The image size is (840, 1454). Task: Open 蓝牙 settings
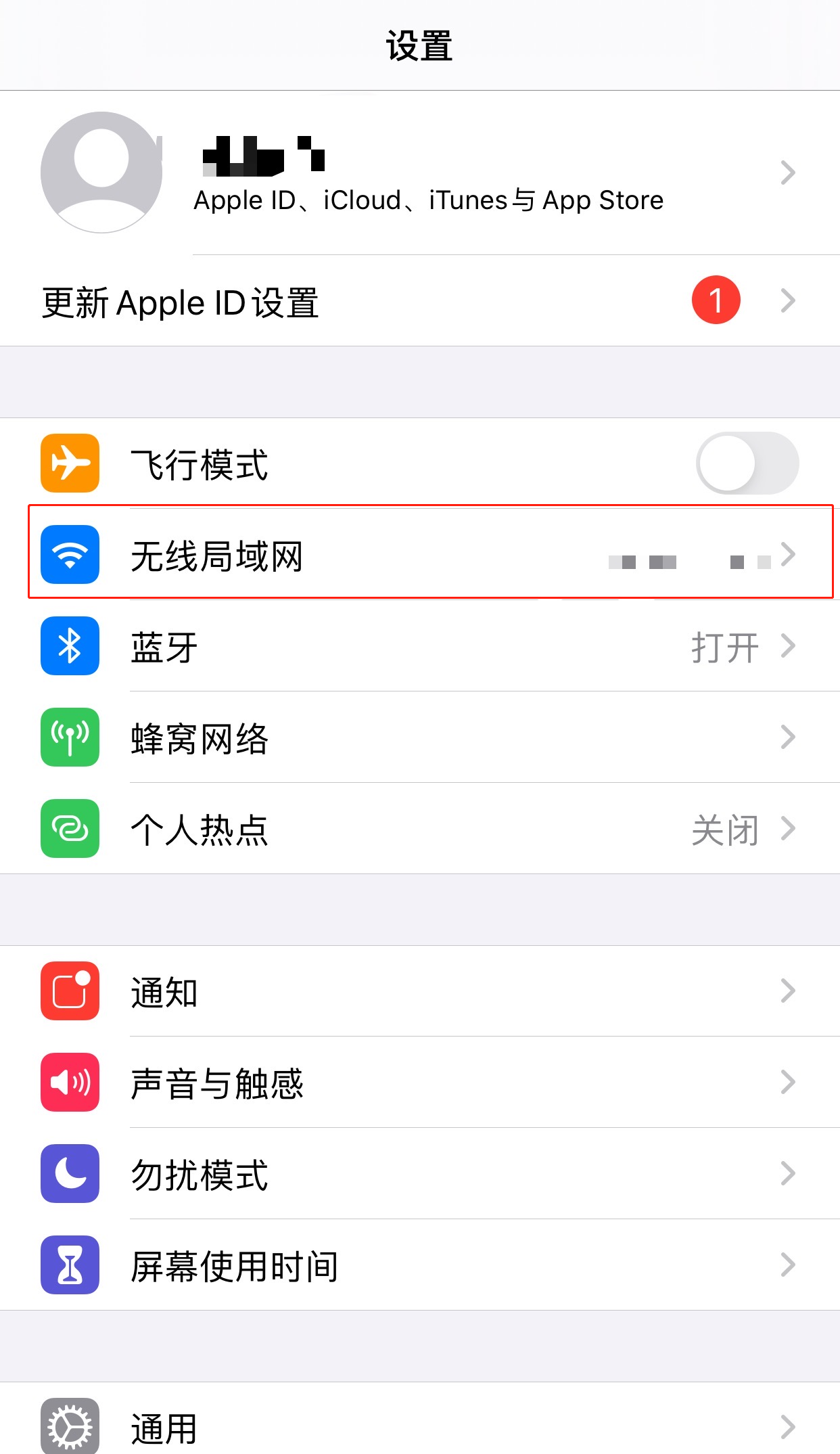(420, 646)
